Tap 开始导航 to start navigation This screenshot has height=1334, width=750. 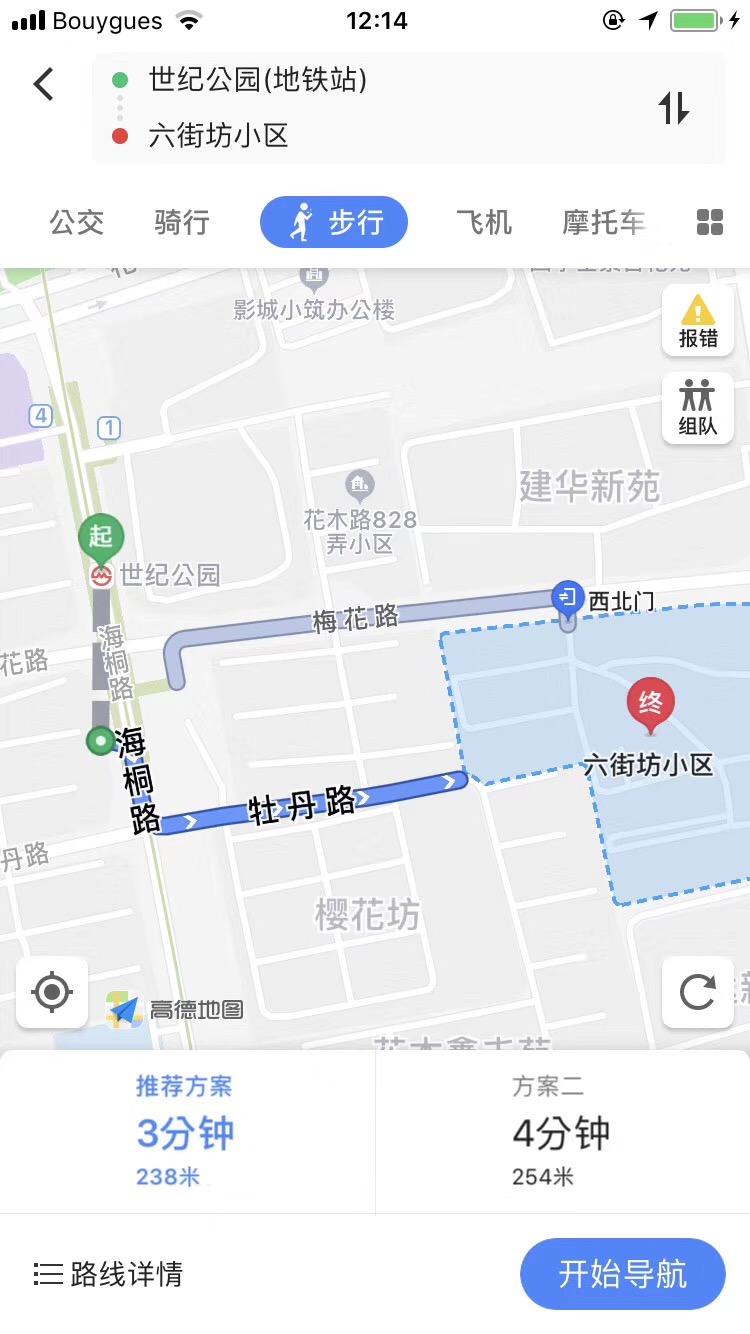click(622, 1274)
